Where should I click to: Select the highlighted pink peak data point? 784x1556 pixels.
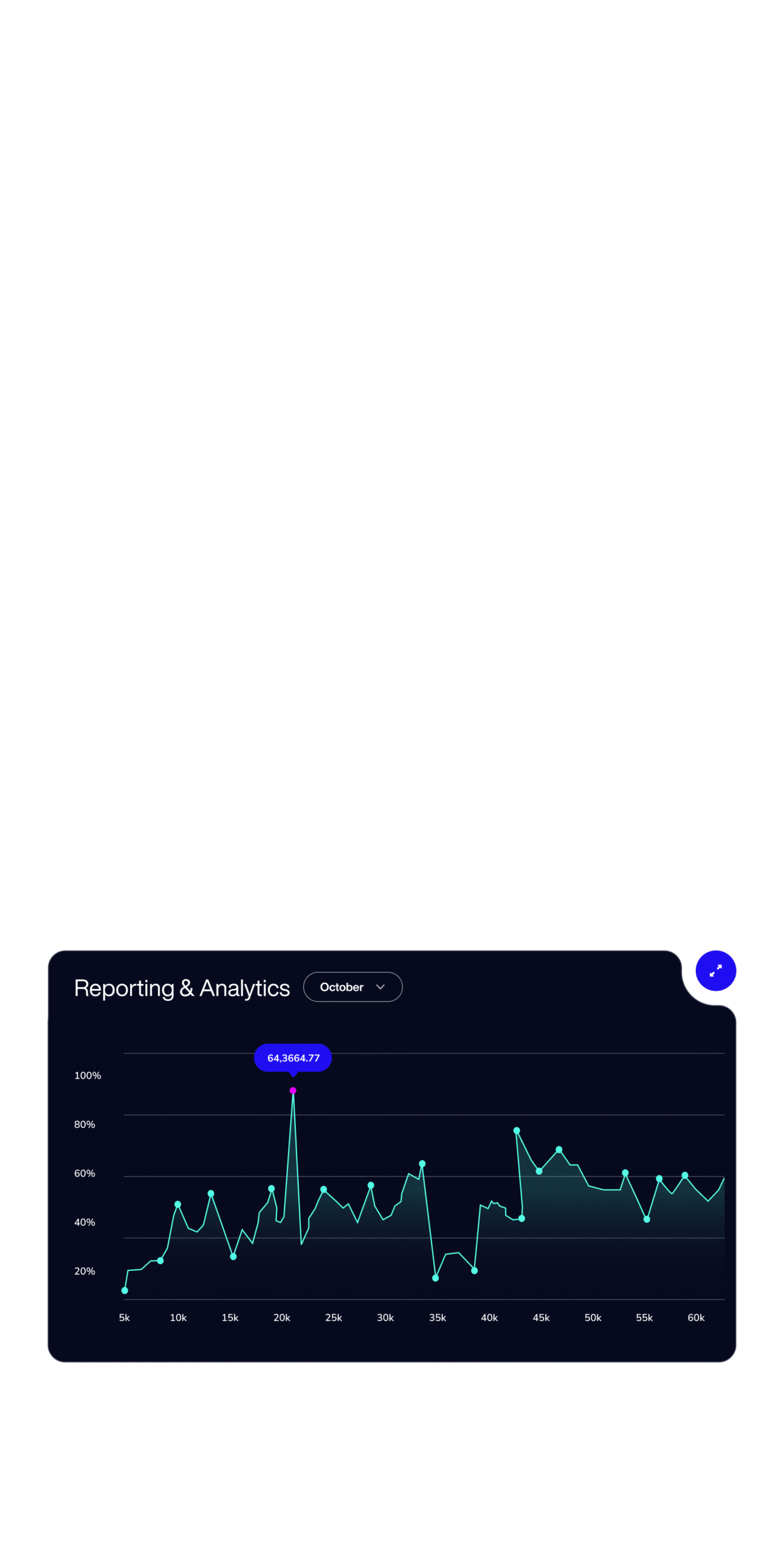point(293,1090)
